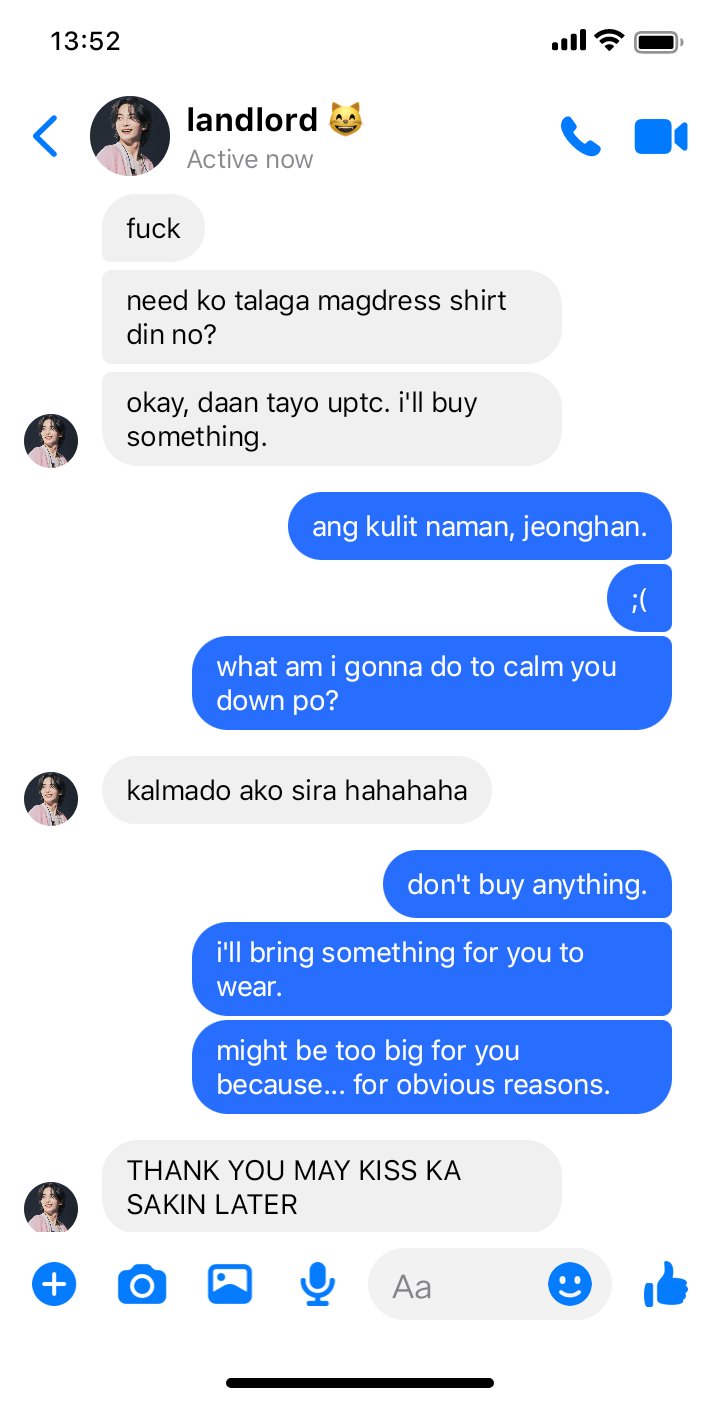
Task: Go back to the chat list
Action: click(45, 136)
